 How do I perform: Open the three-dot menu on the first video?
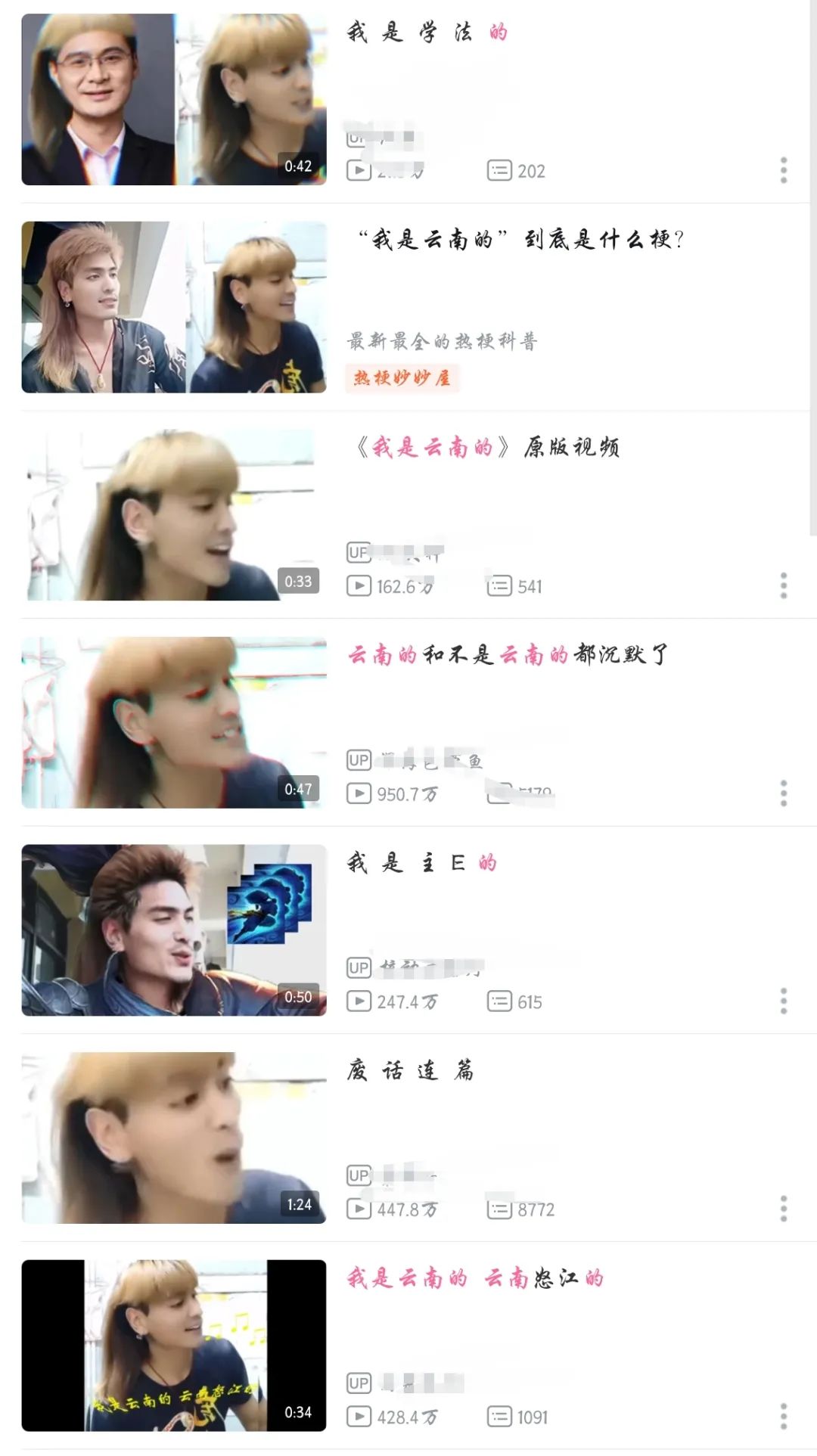[x=782, y=171]
